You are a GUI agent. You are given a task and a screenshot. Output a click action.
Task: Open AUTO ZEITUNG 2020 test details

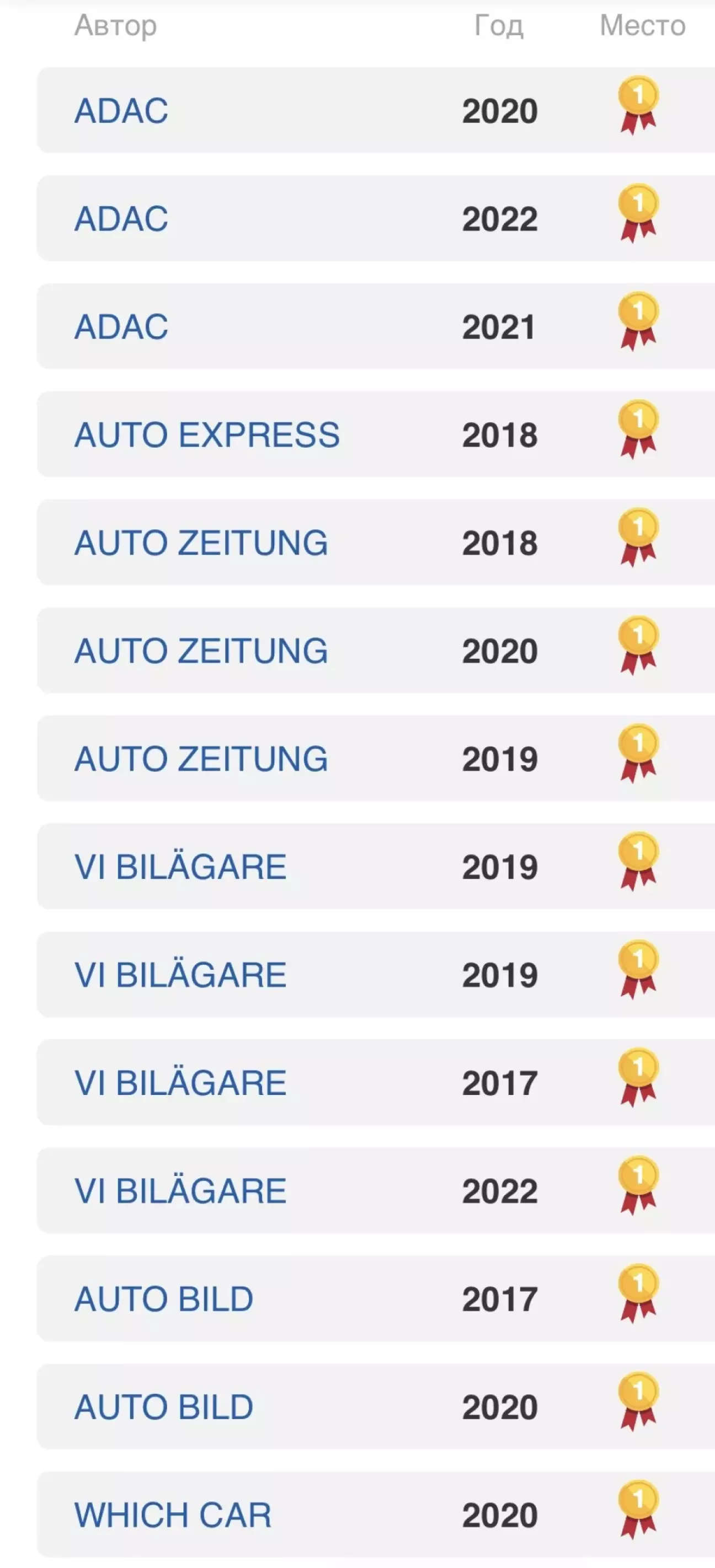(x=201, y=651)
